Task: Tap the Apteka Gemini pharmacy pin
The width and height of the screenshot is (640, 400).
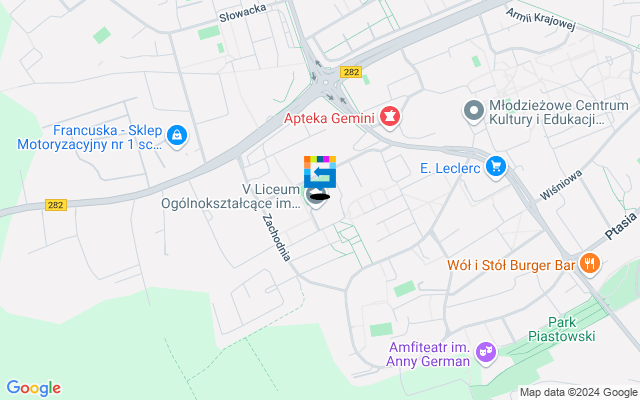Action: click(389, 119)
